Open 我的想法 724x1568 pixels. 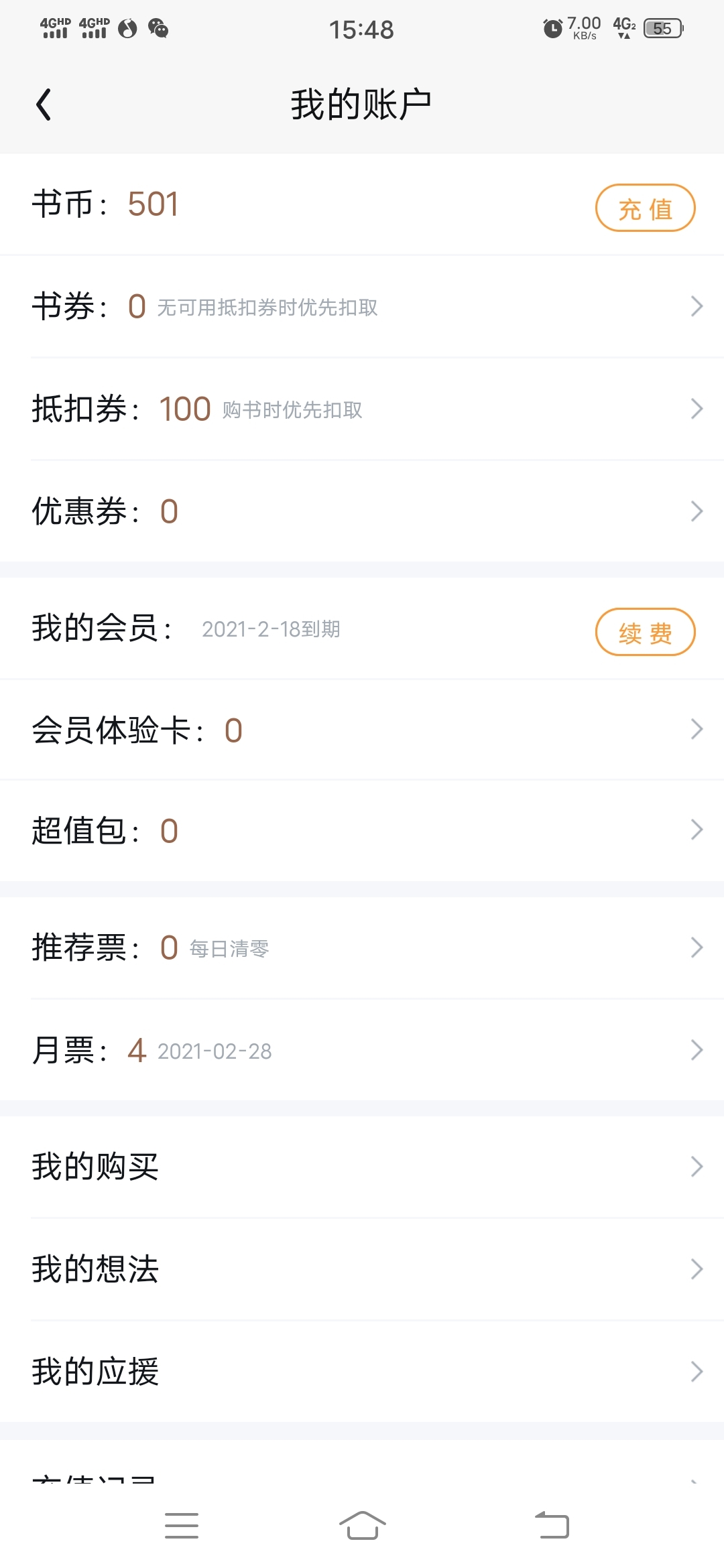point(362,1269)
